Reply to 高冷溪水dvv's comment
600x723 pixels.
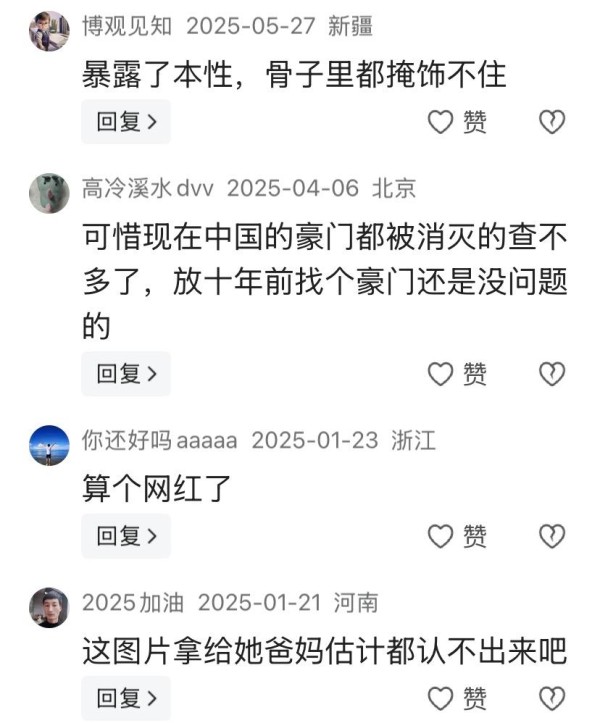(x=126, y=374)
